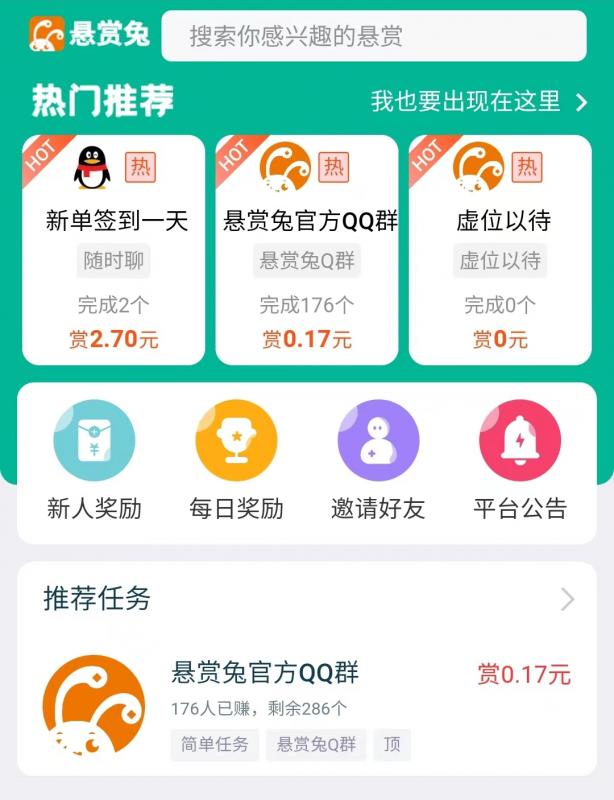Select 邀请好友 to invite friends
Screen dimensions: 614x800
(378, 461)
